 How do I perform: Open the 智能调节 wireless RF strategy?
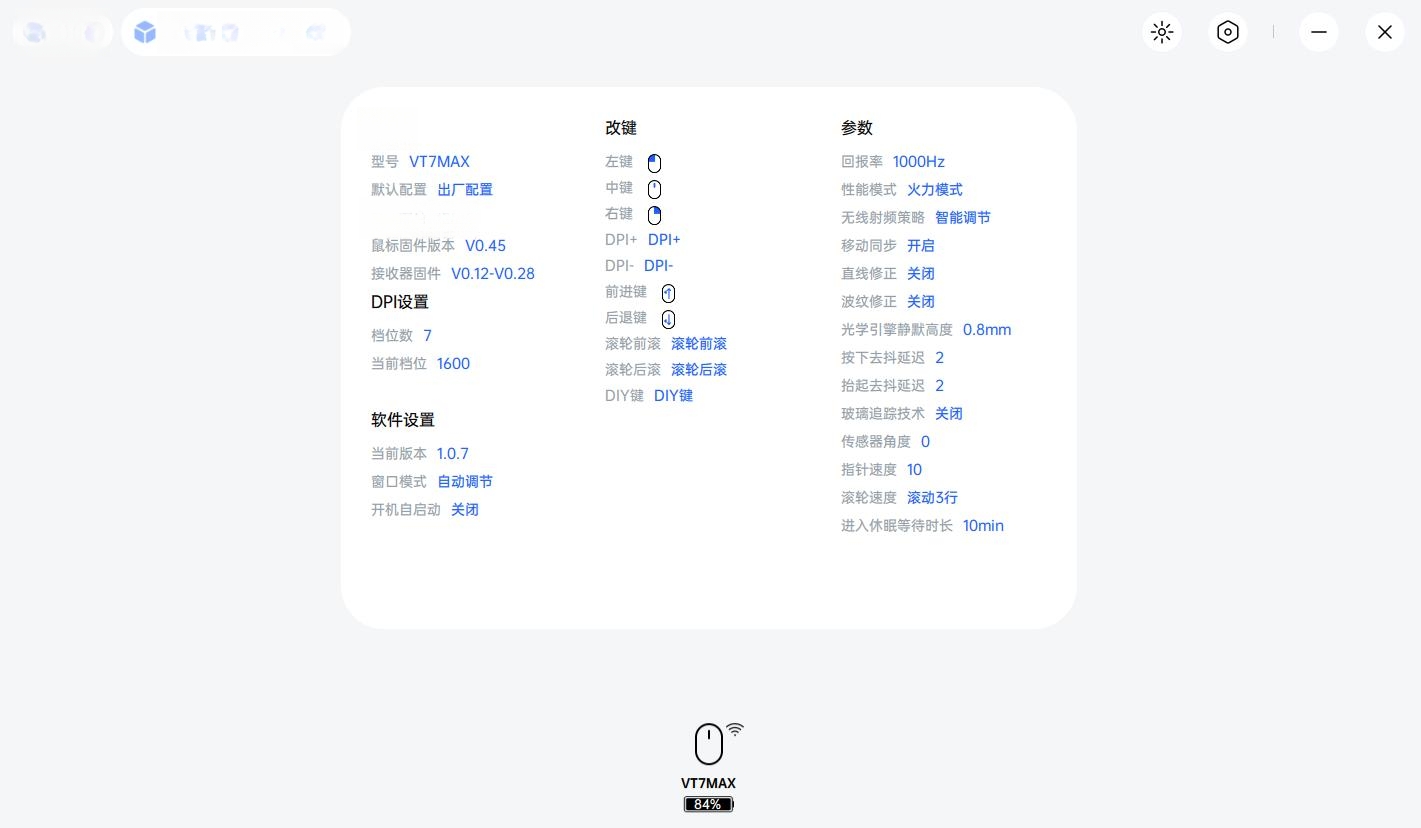pos(962,217)
